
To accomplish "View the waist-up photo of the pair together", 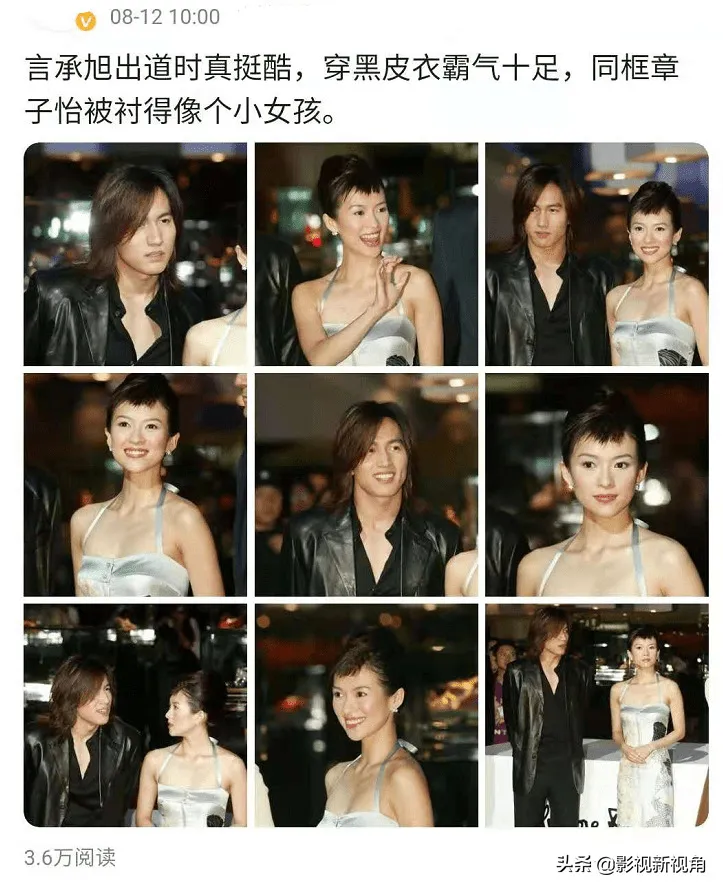I will click(596, 254).
